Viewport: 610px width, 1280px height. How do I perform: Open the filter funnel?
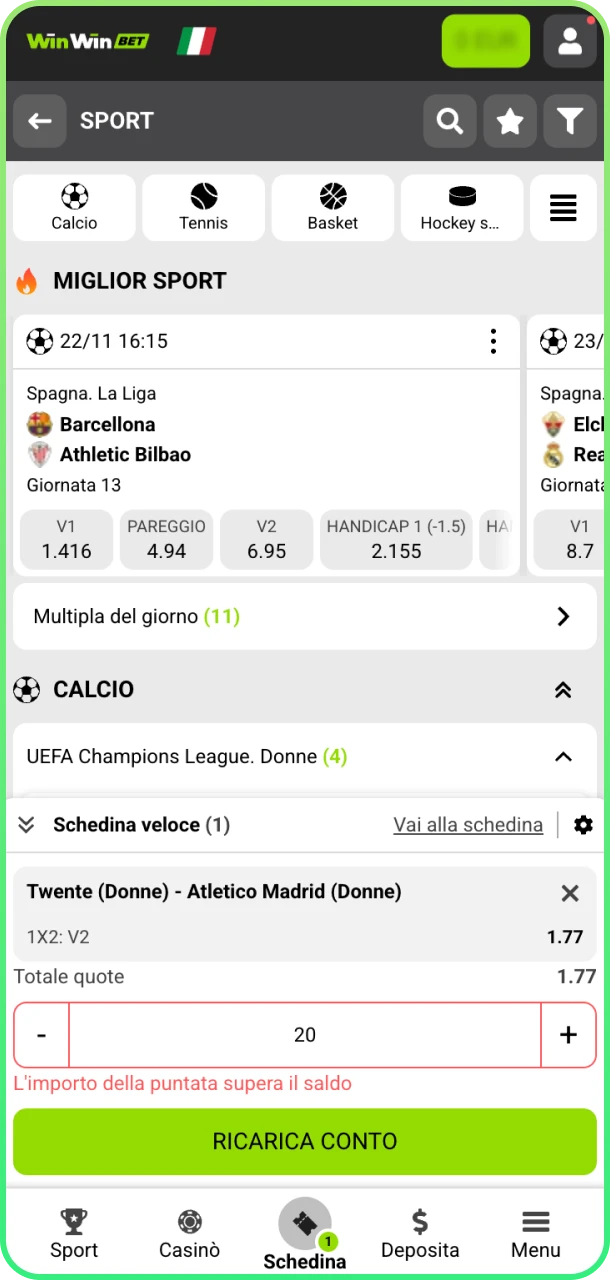click(570, 121)
